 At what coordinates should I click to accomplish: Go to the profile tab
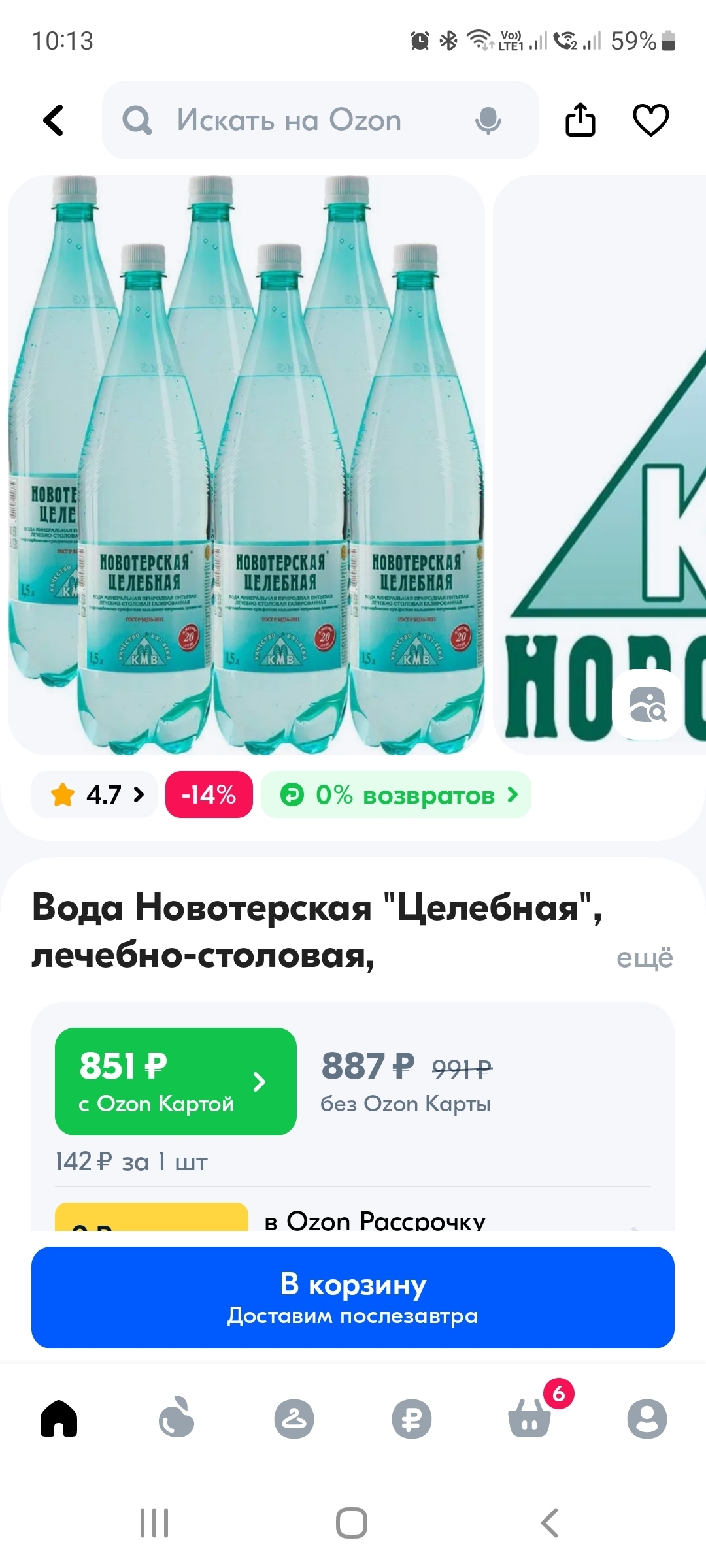(647, 1419)
